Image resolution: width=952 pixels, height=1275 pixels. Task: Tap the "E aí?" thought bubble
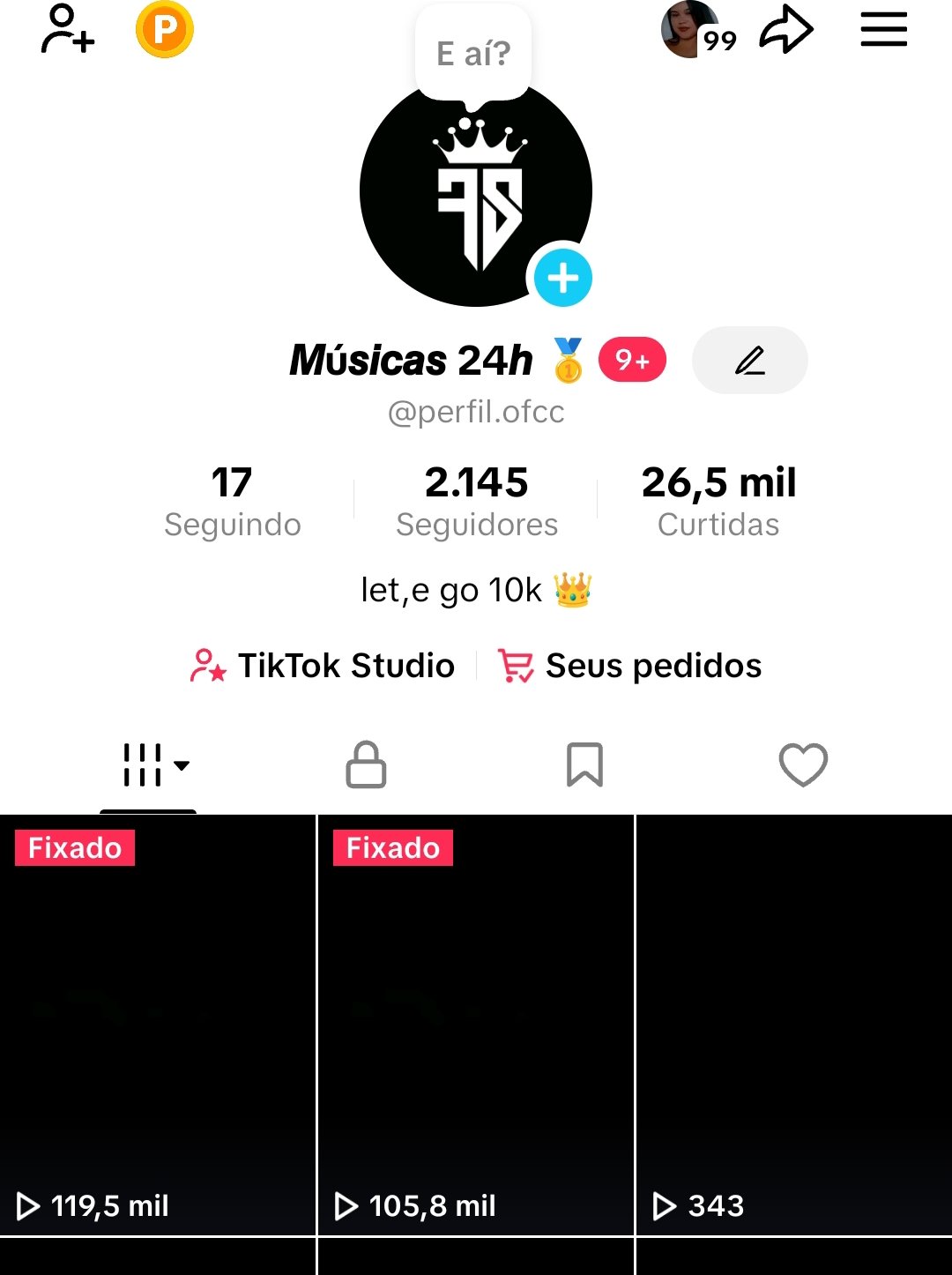click(x=473, y=54)
